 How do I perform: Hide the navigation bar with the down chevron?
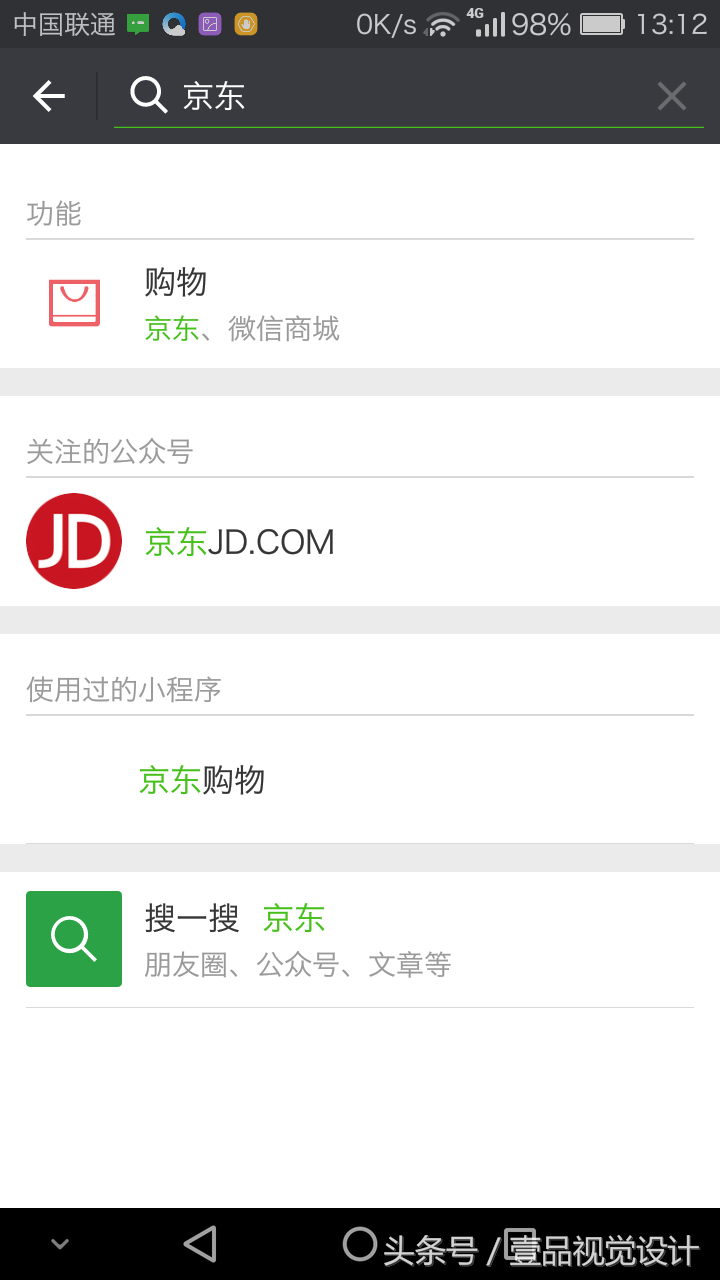[60, 1244]
